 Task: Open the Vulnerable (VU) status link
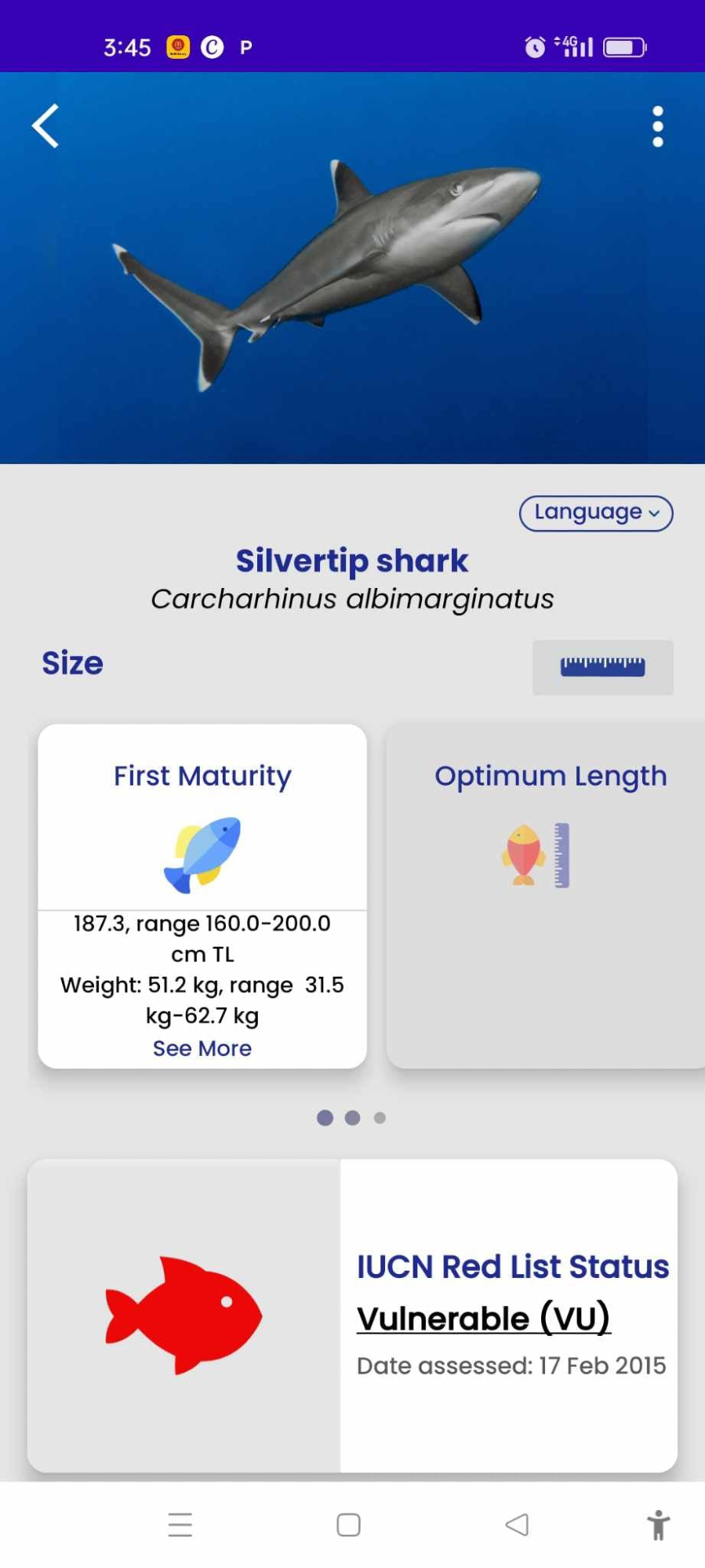(483, 1318)
